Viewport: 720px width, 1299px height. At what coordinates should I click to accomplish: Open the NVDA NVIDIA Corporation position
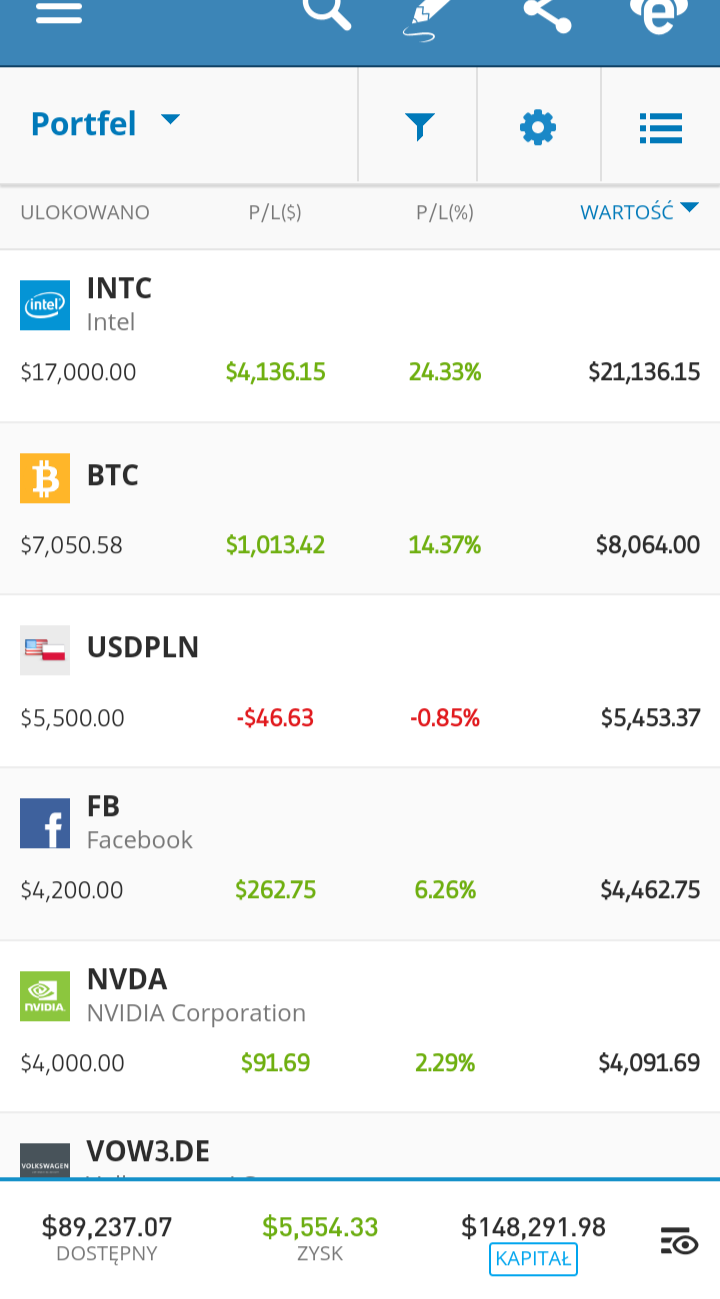pyautogui.click(x=360, y=1028)
